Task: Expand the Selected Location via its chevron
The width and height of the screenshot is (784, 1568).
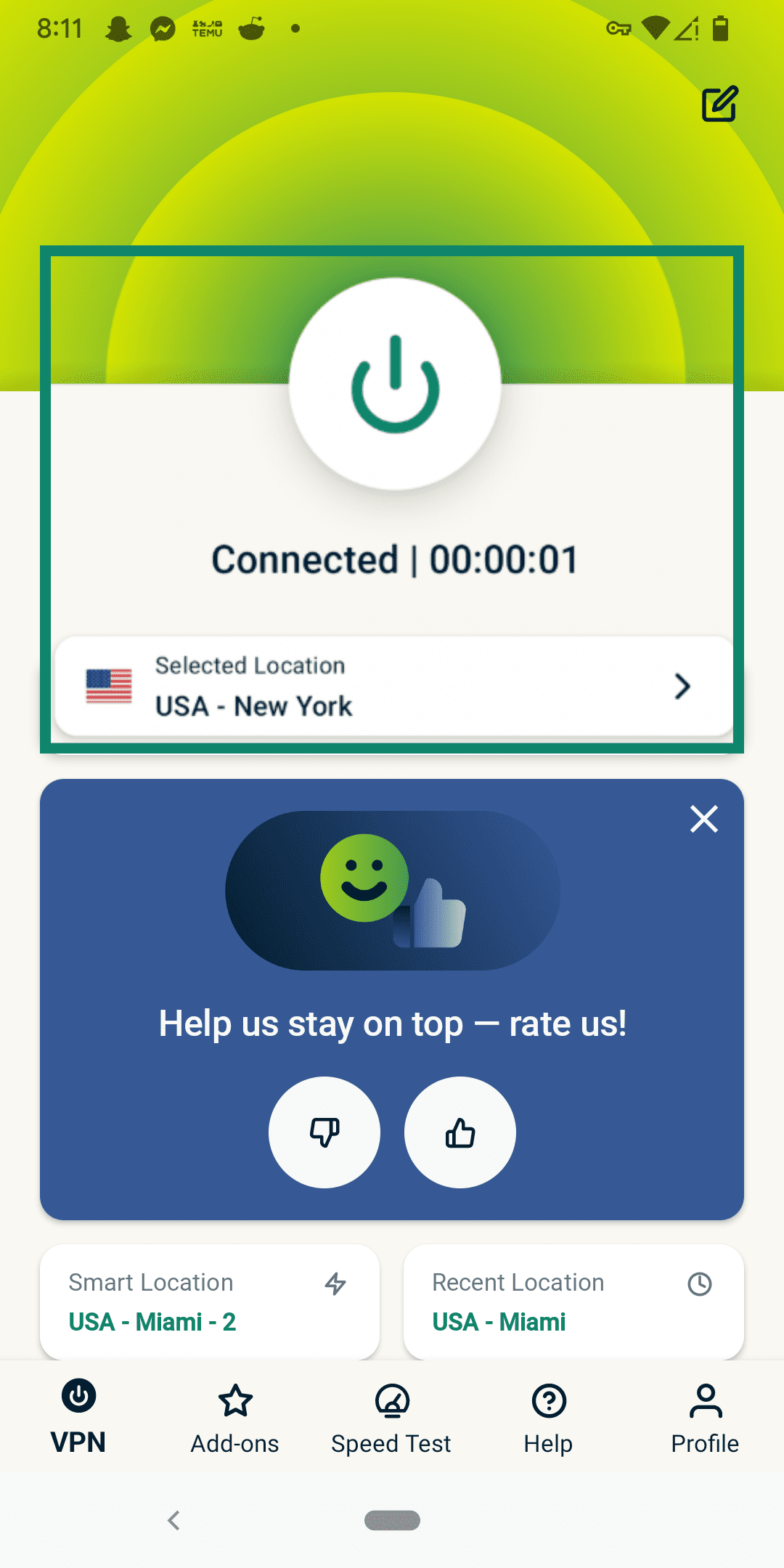Action: 681,687
